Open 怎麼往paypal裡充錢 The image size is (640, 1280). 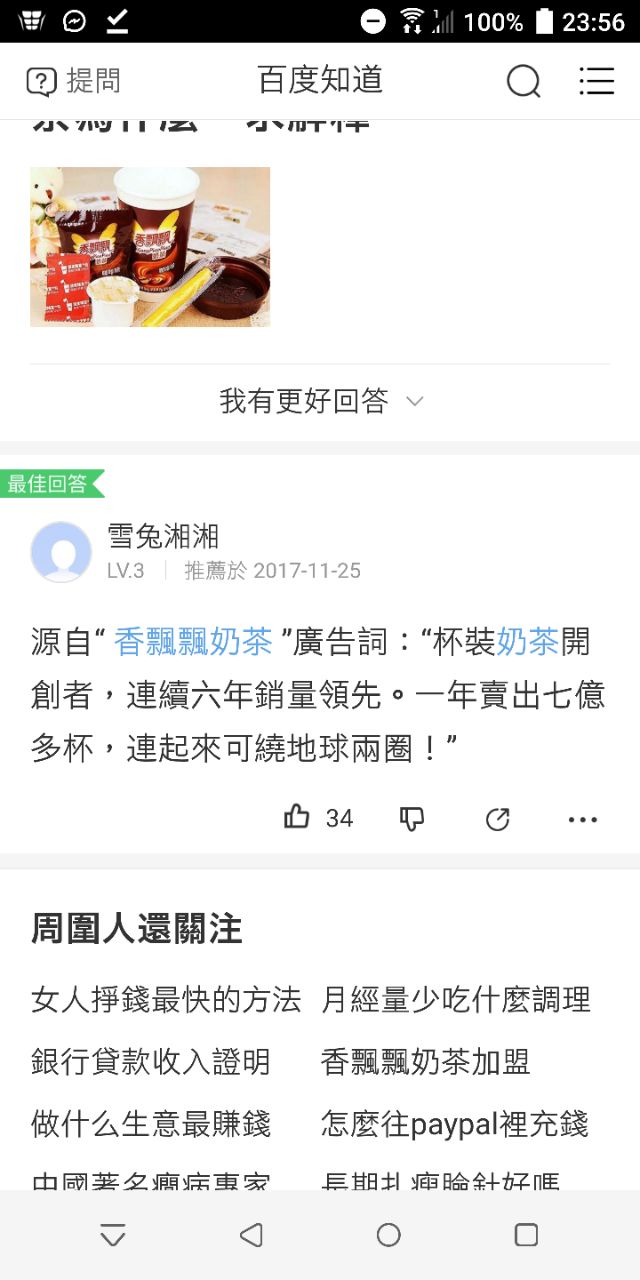coord(455,1123)
